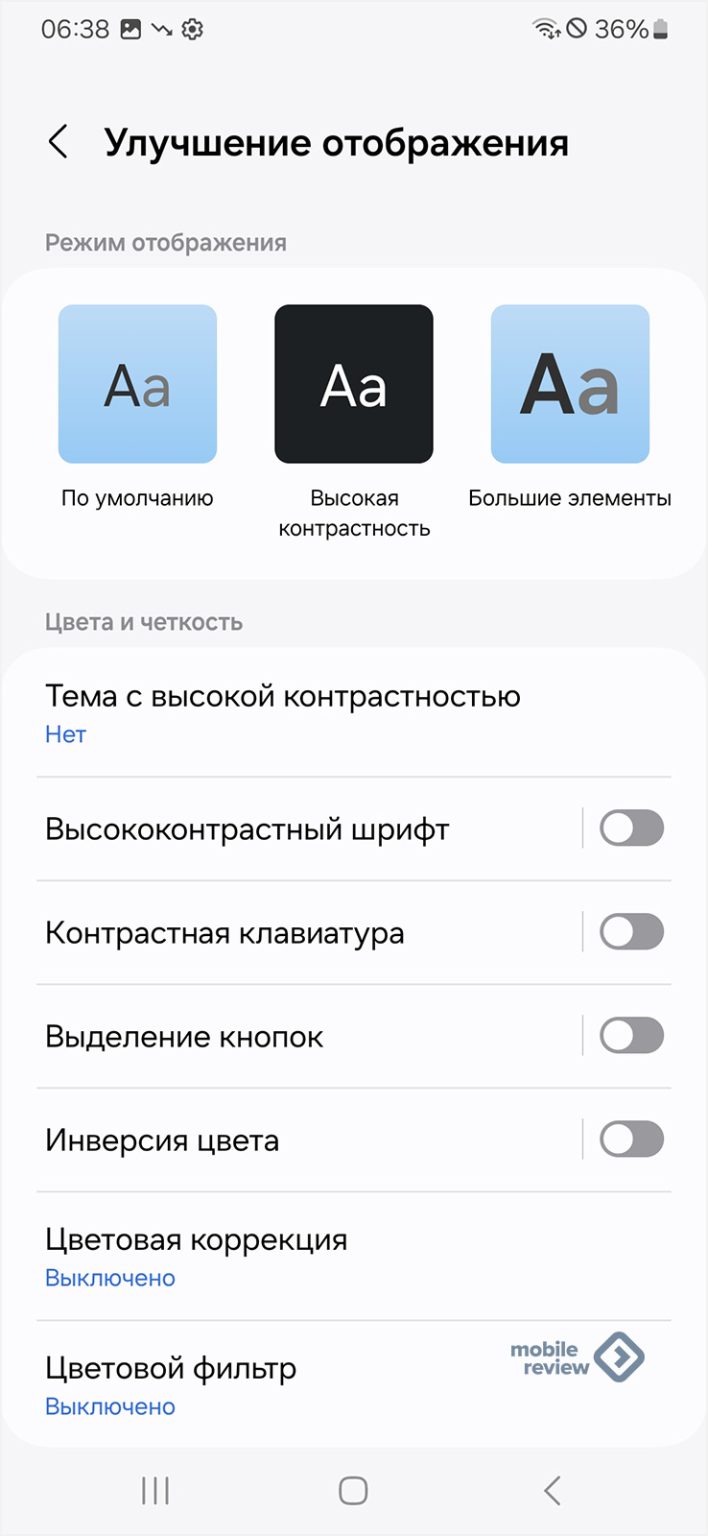708x1536 pixels.
Task: Choose the Высокая контрастность display mode
Action: point(354,384)
